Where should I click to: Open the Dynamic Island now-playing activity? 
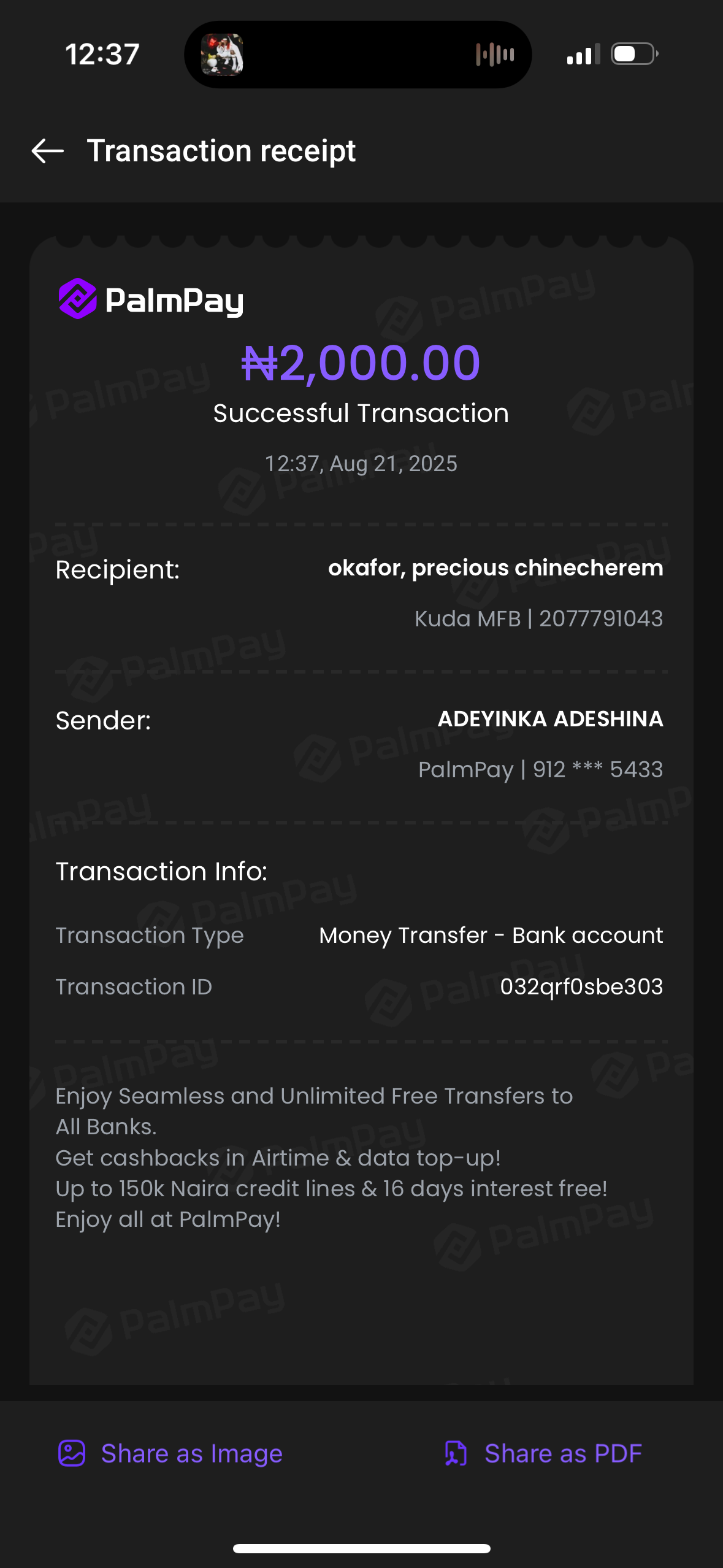[x=358, y=55]
